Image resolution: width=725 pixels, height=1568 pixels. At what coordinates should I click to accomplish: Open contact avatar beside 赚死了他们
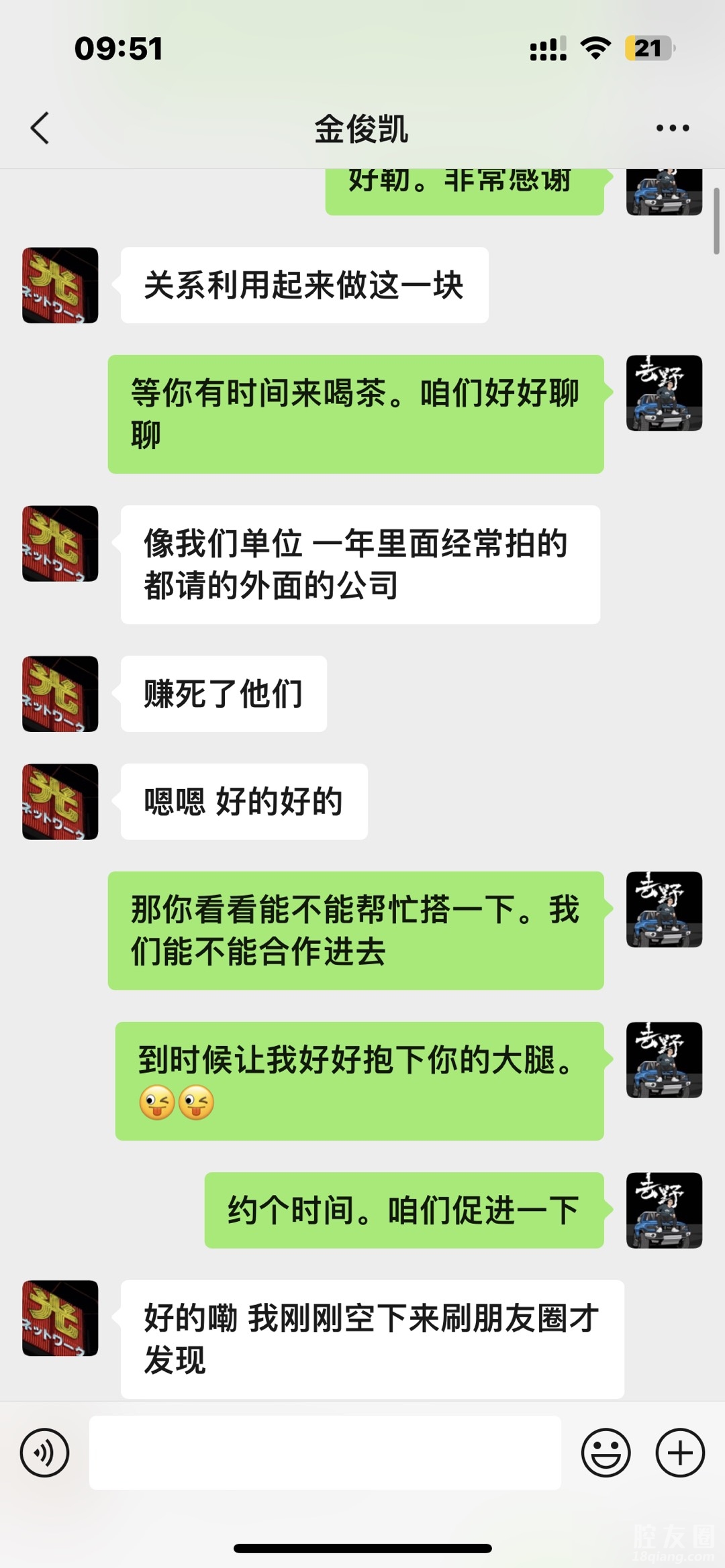coord(60,694)
